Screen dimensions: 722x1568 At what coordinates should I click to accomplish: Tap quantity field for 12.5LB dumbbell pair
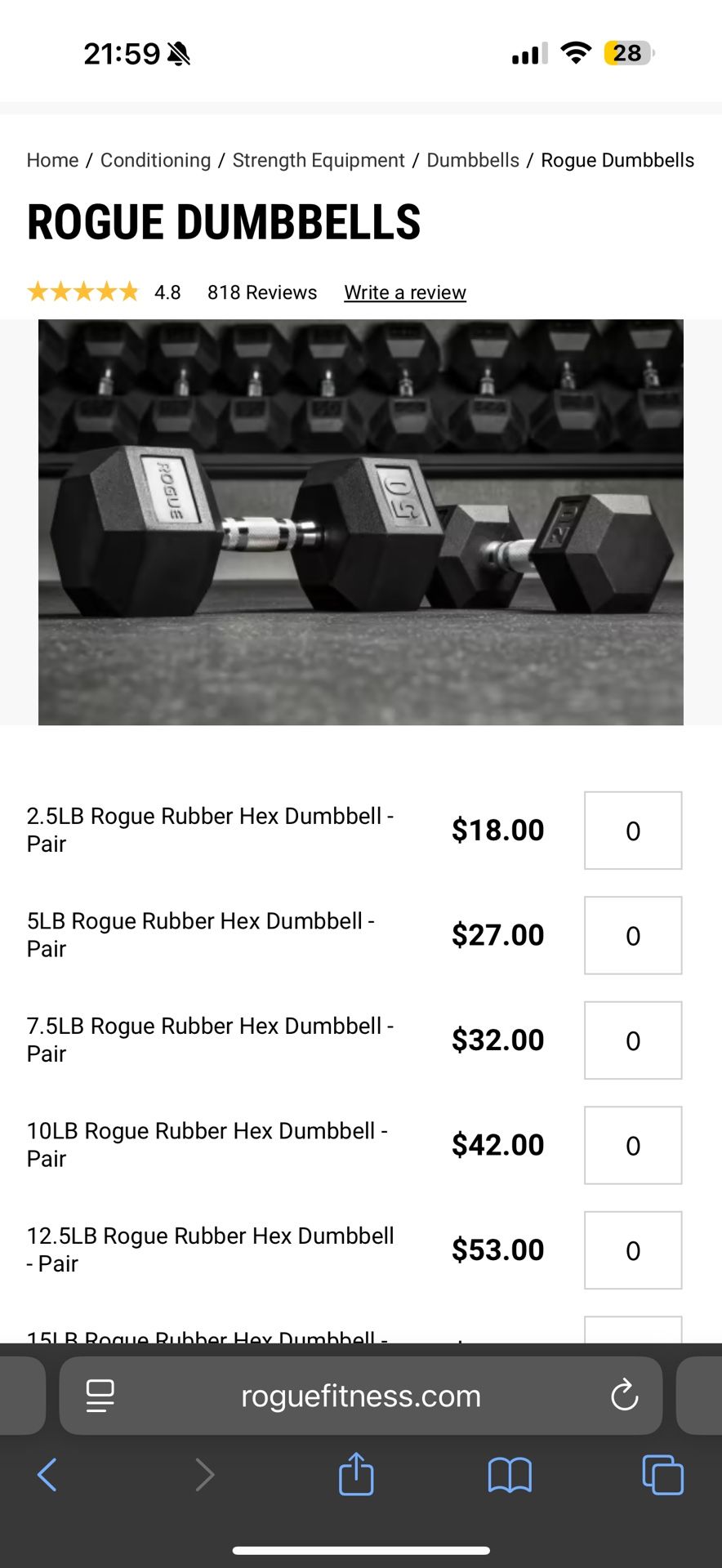pos(633,1250)
